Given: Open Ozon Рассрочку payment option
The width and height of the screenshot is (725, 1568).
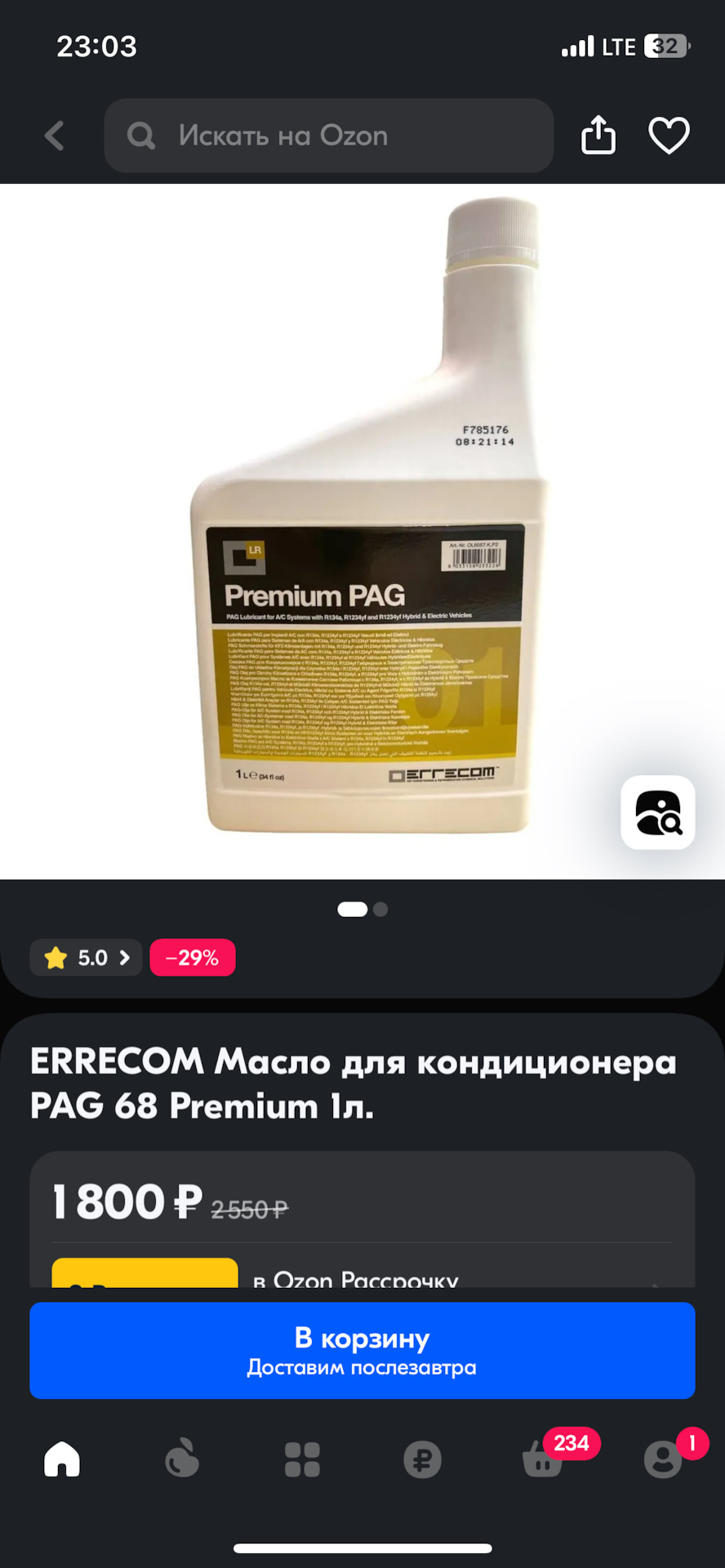Looking at the screenshot, I should [x=357, y=1278].
